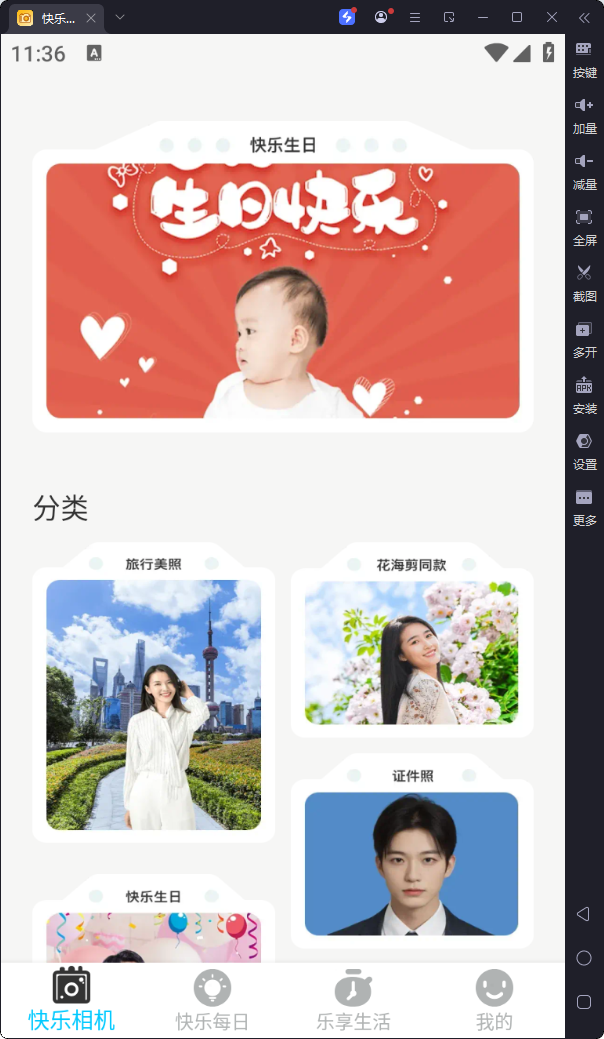The width and height of the screenshot is (604, 1039).
Task: Open emulator 设置 settings
Action: click(x=584, y=449)
